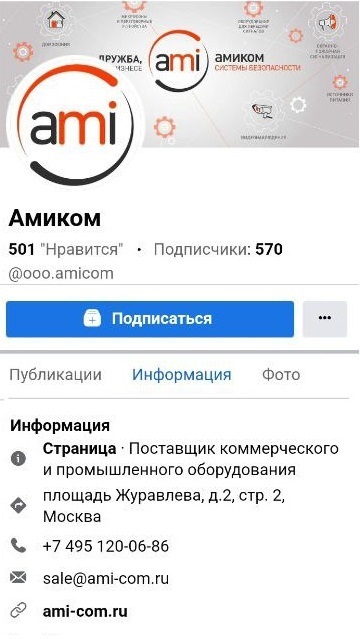Open the ami-com.ru website link
The height and width of the screenshot is (639, 360).
click(x=85, y=611)
